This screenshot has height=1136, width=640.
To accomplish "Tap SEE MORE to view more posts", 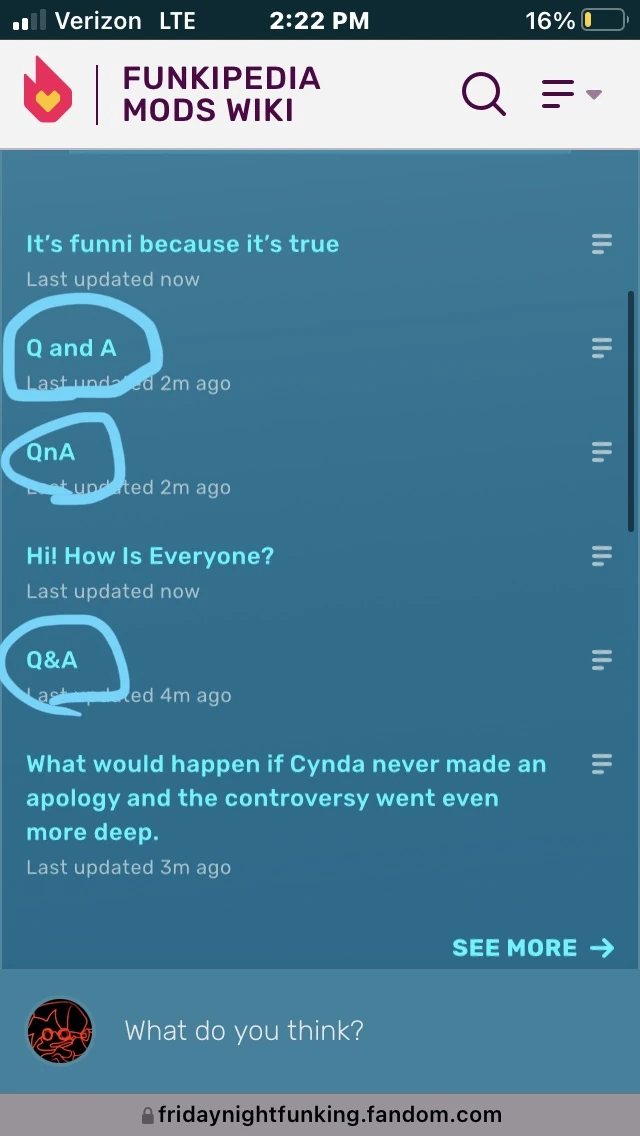I will 532,948.
